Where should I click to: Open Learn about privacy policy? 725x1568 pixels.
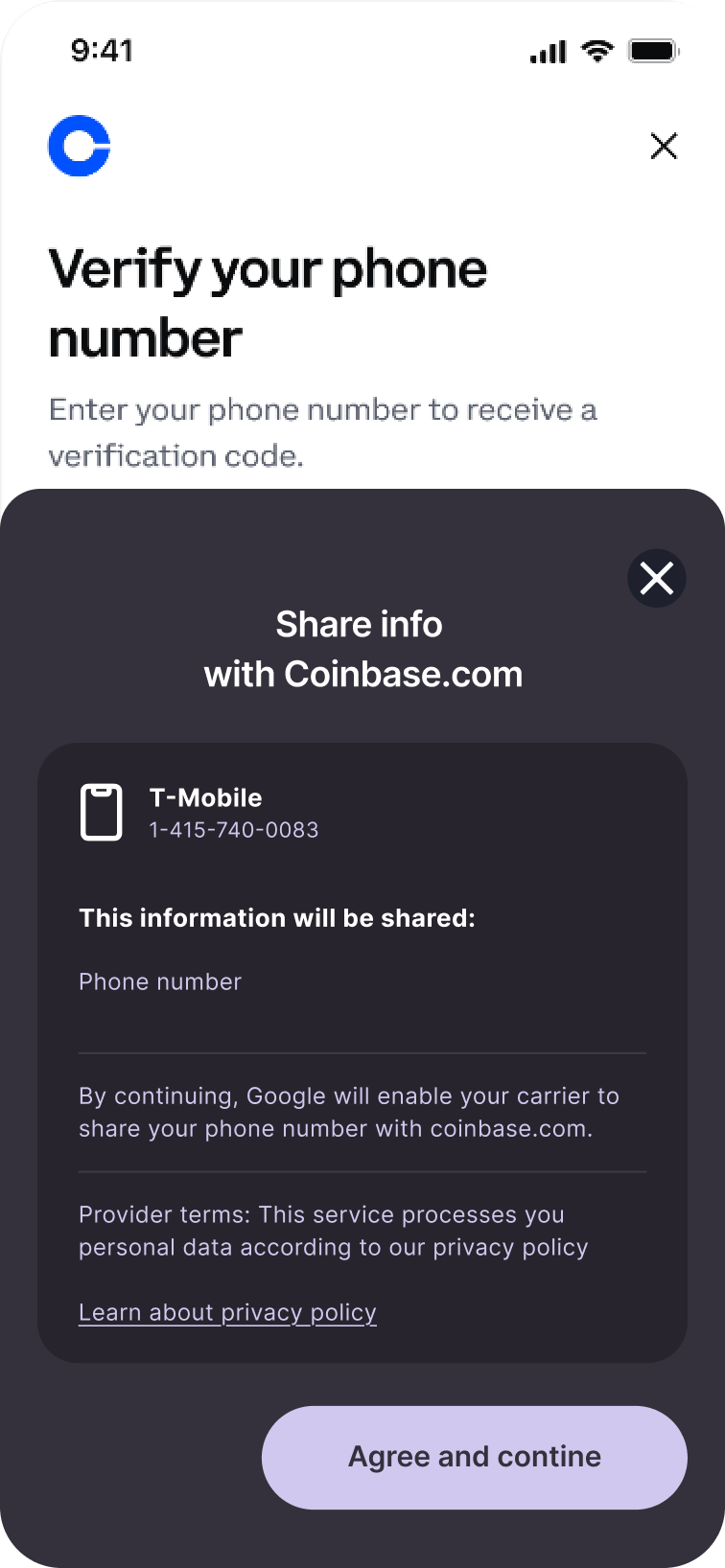[227, 1312]
